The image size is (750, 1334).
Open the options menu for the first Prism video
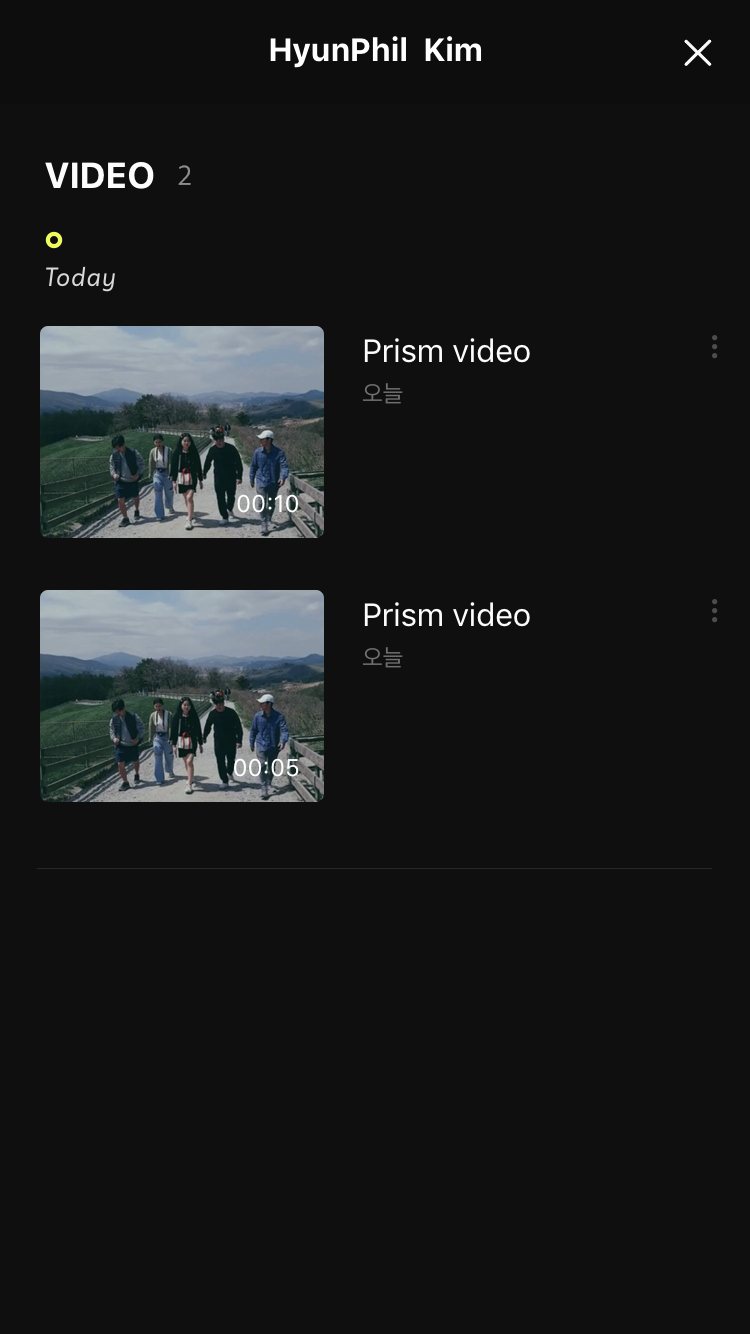(x=714, y=347)
